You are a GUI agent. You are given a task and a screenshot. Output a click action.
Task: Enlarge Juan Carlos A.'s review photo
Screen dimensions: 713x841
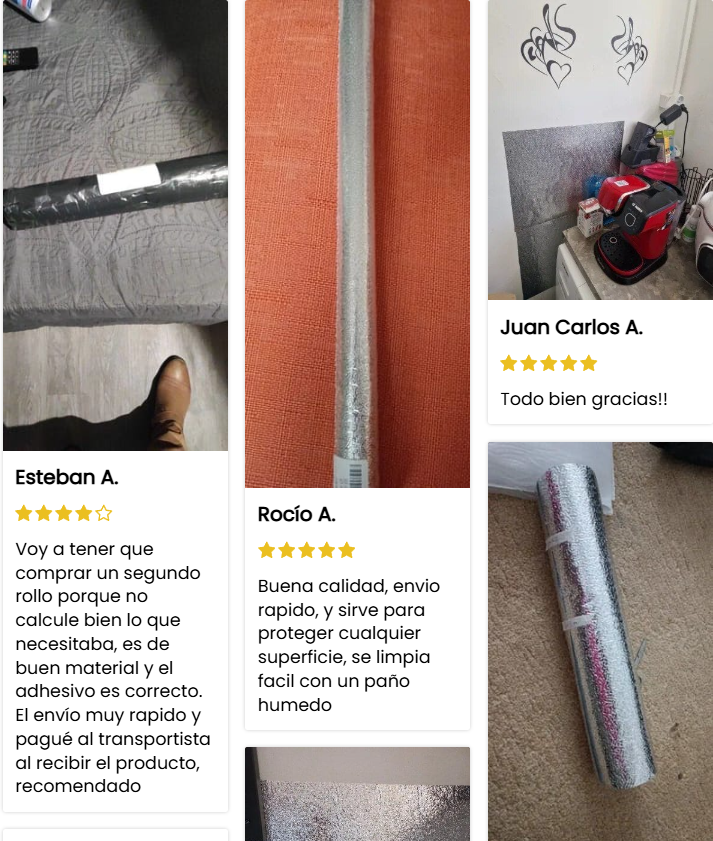point(600,150)
